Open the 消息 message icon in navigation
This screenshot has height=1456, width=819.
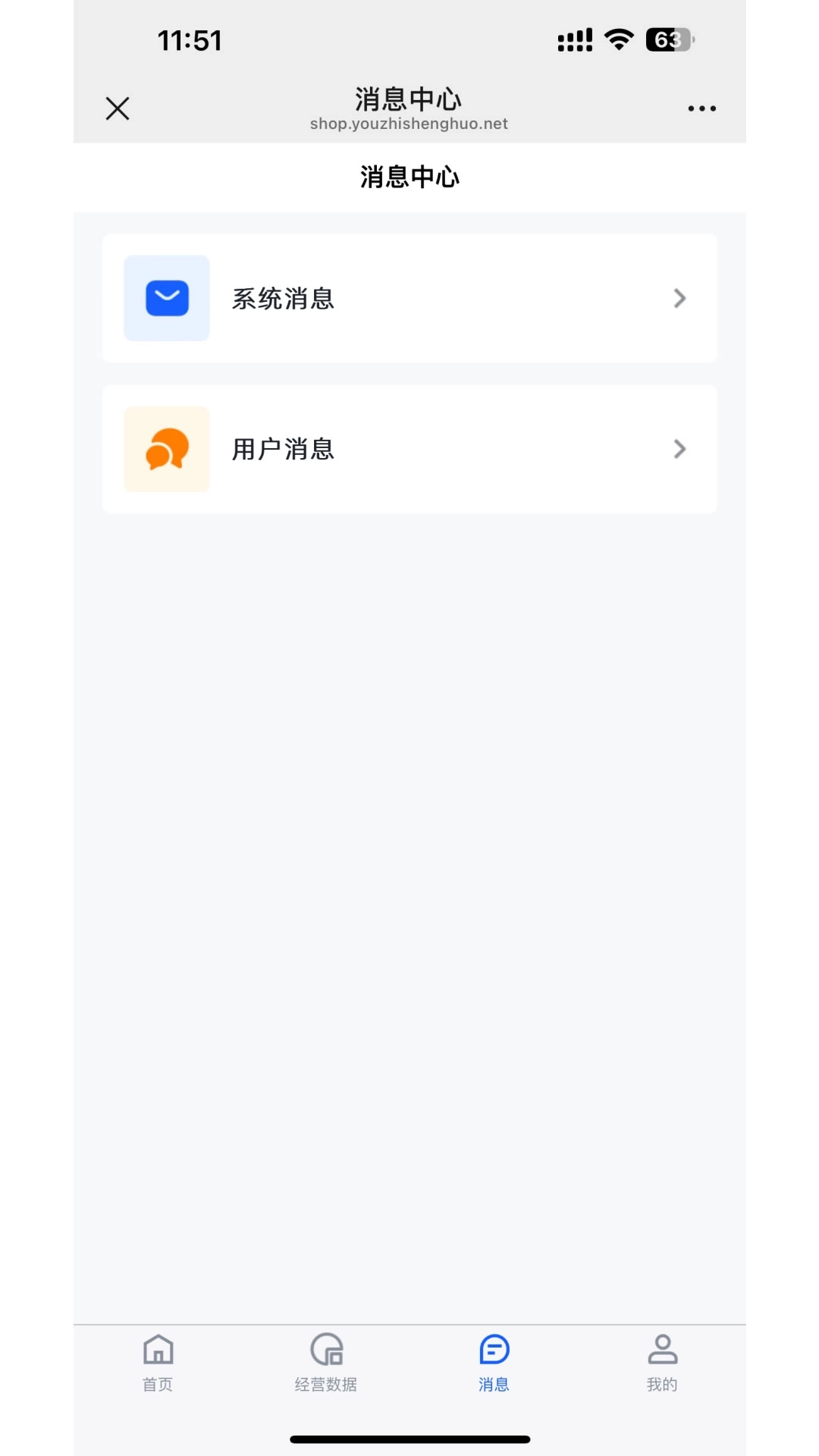coord(494,1344)
